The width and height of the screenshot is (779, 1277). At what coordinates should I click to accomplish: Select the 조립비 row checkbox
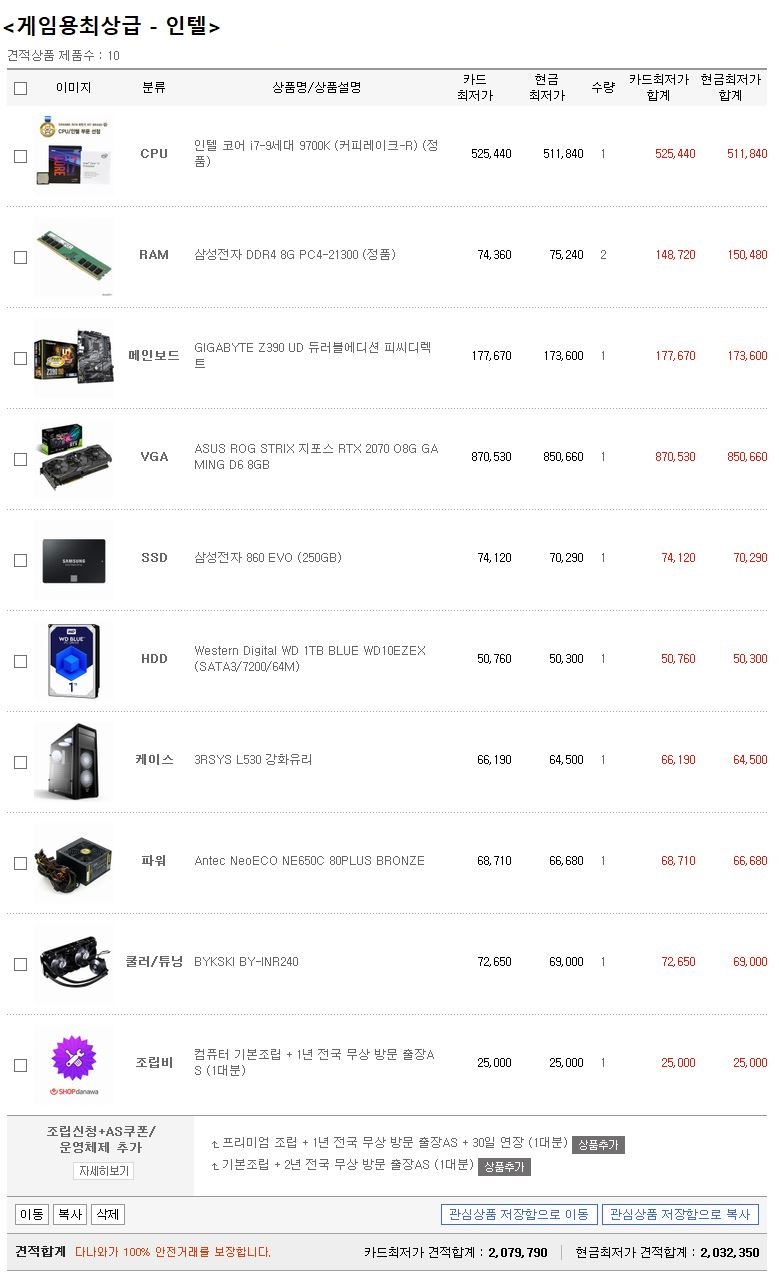[20, 1065]
